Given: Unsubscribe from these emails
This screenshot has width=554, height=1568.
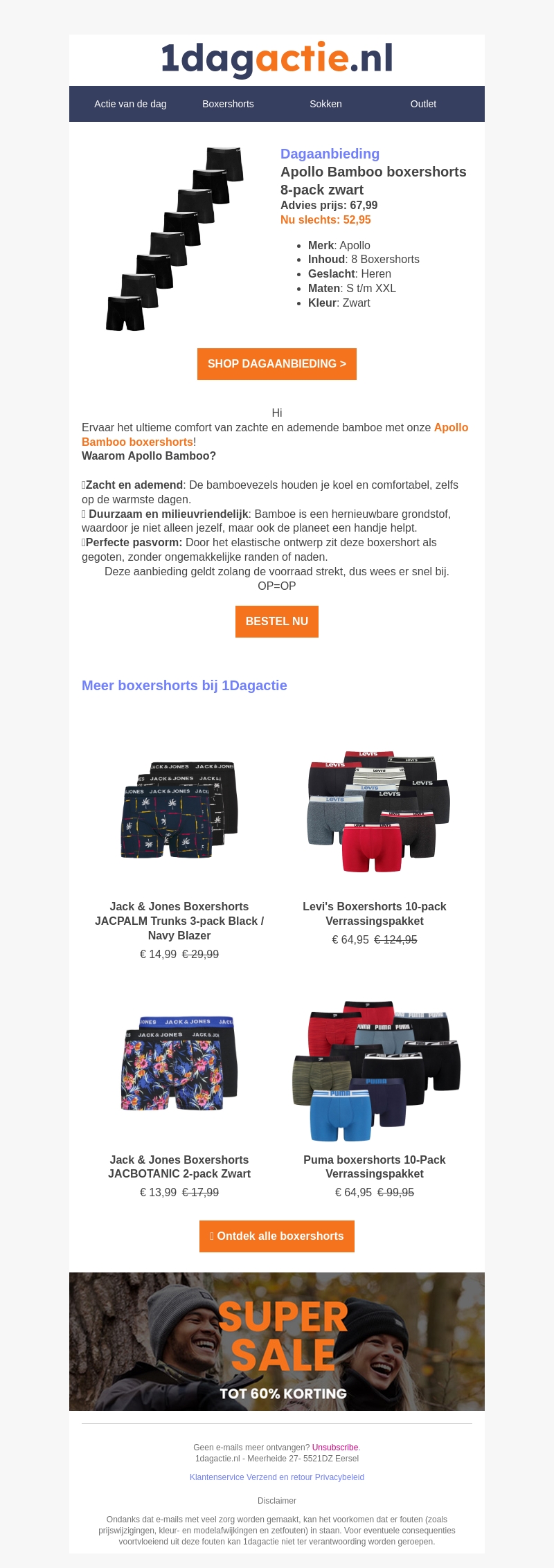Looking at the screenshot, I should click(335, 1448).
